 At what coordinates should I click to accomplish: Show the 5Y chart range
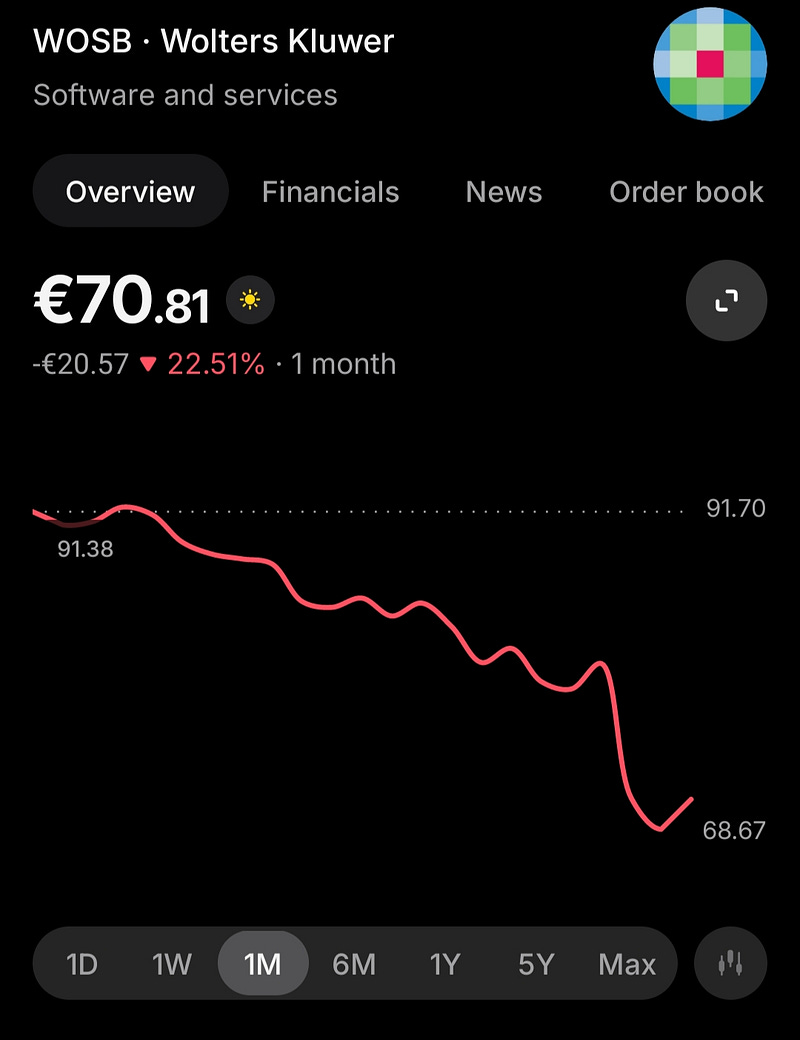[x=536, y=965]
